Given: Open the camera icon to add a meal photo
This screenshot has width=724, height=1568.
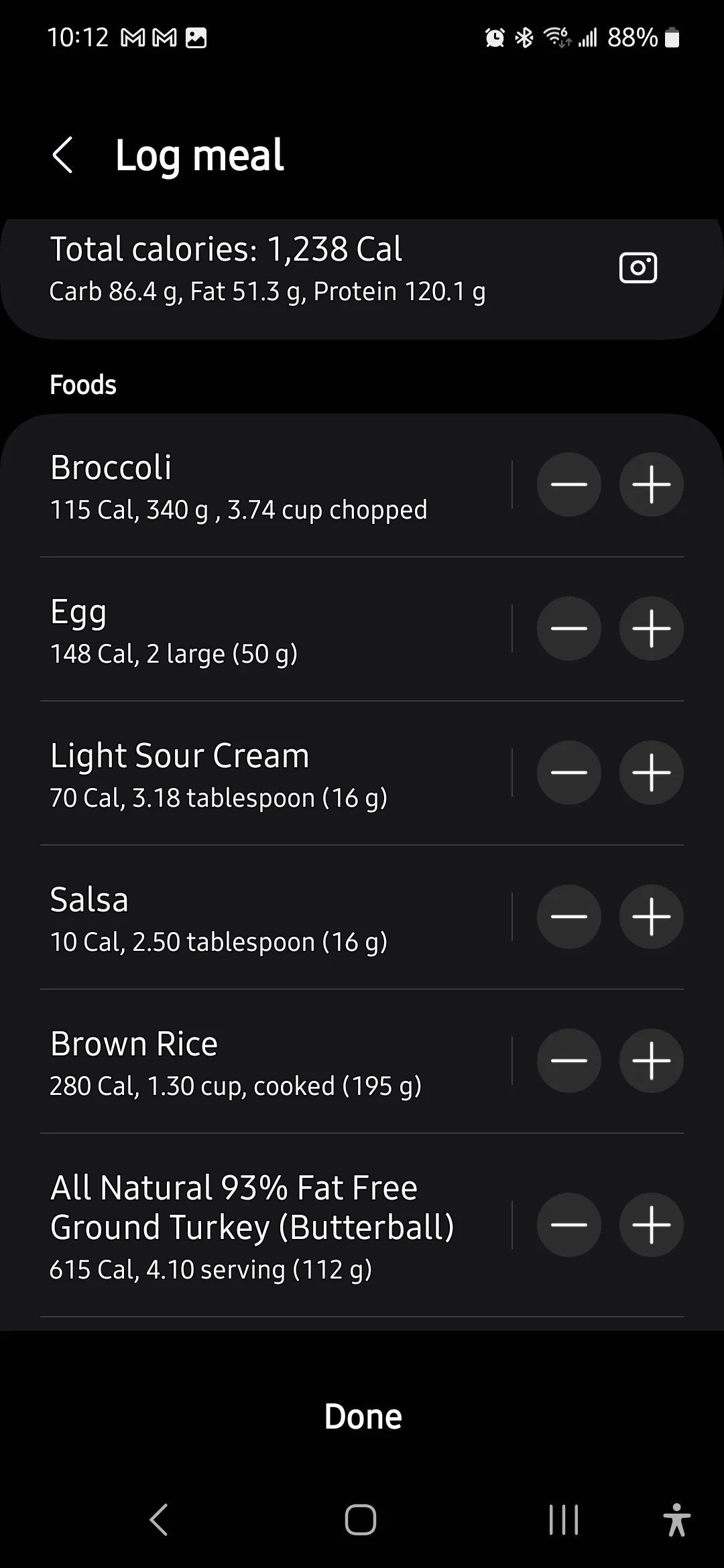Looking at the screenshot, I should [x=638, y=268].
